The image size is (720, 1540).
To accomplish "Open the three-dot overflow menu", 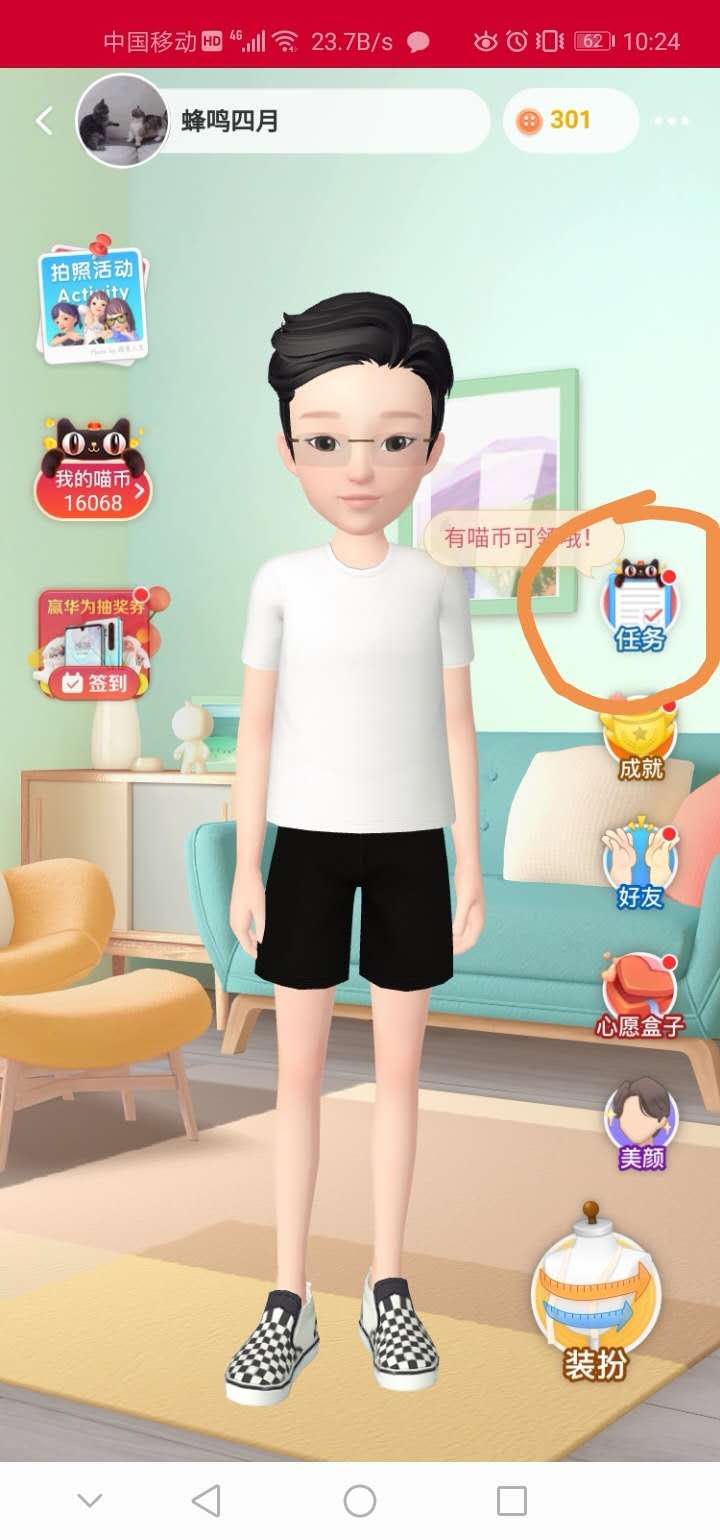I will pos(671,122).
